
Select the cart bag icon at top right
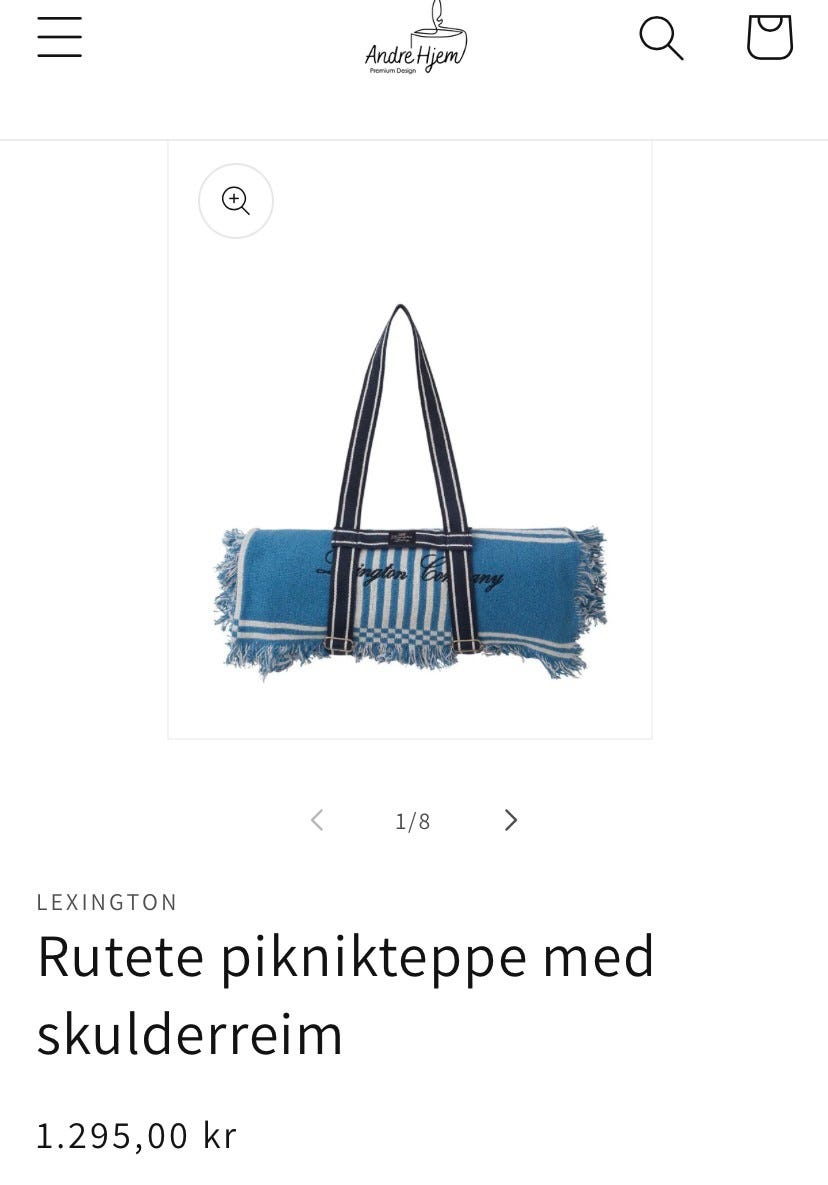769,37
